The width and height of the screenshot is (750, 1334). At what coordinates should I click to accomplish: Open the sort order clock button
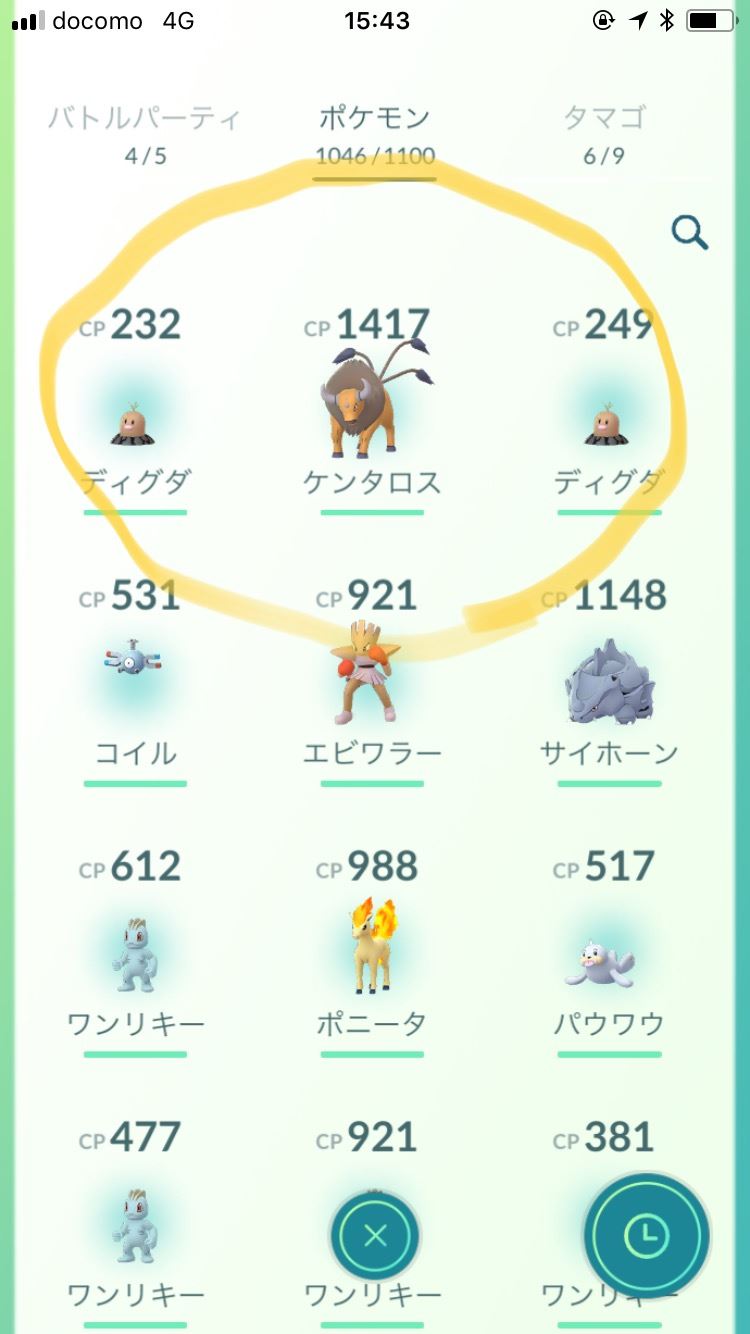pyautogui.click(x=647, y=1236)
